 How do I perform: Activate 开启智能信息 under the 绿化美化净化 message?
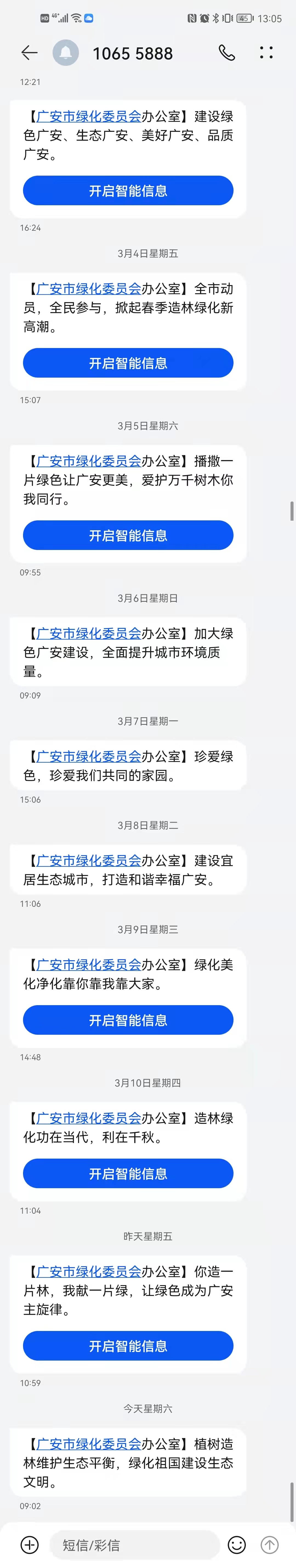(x=128, y=1020)
